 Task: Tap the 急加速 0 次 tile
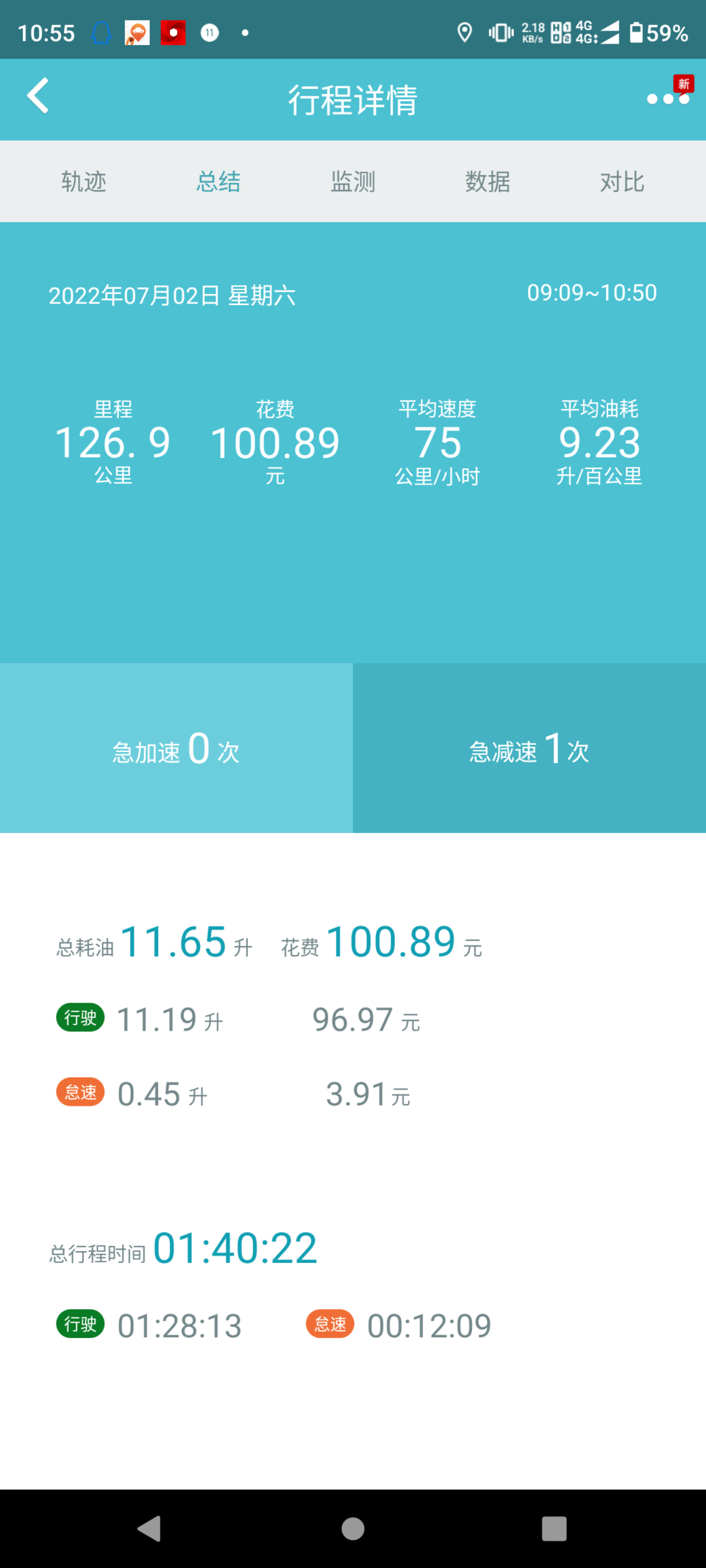pos(176,748)
